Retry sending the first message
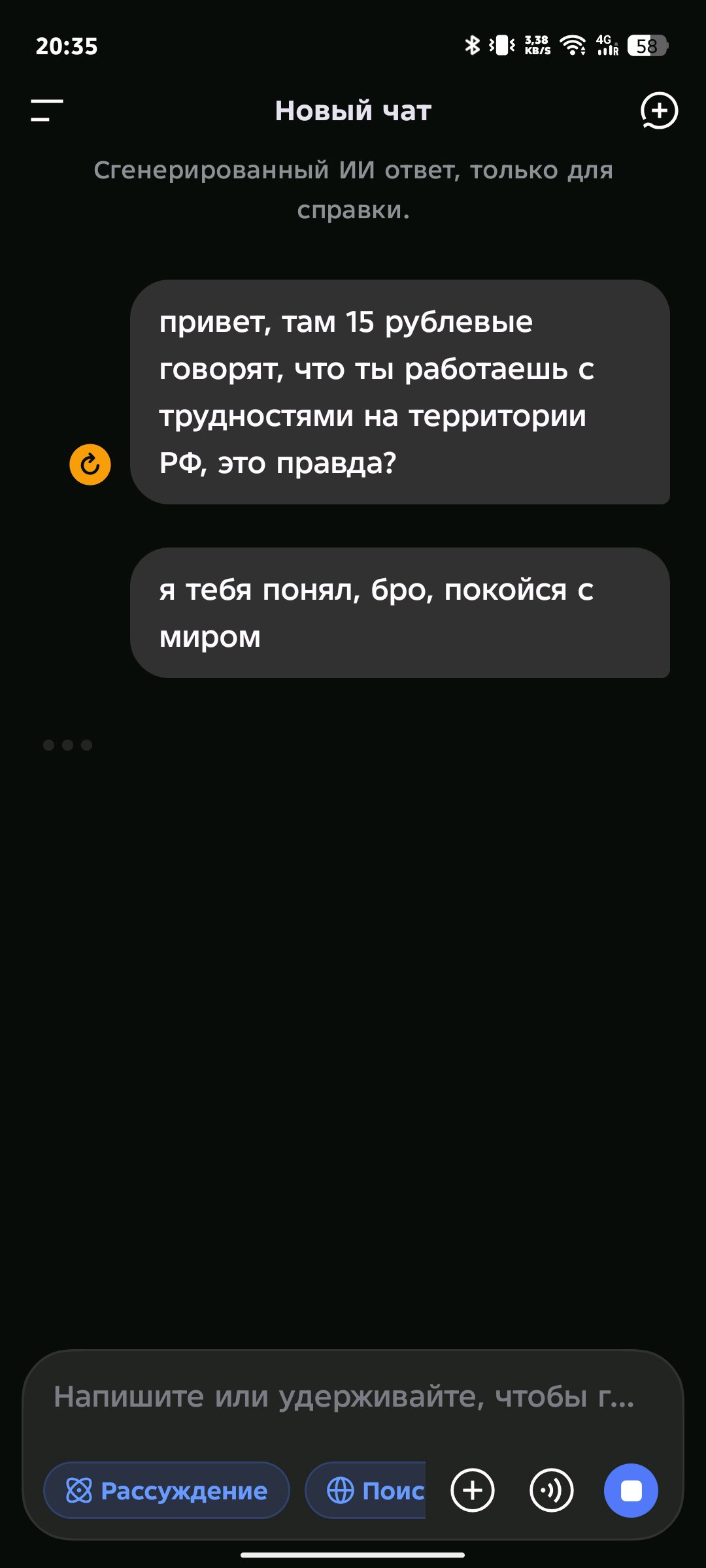 pyautogui.click(x=90, y=465)
